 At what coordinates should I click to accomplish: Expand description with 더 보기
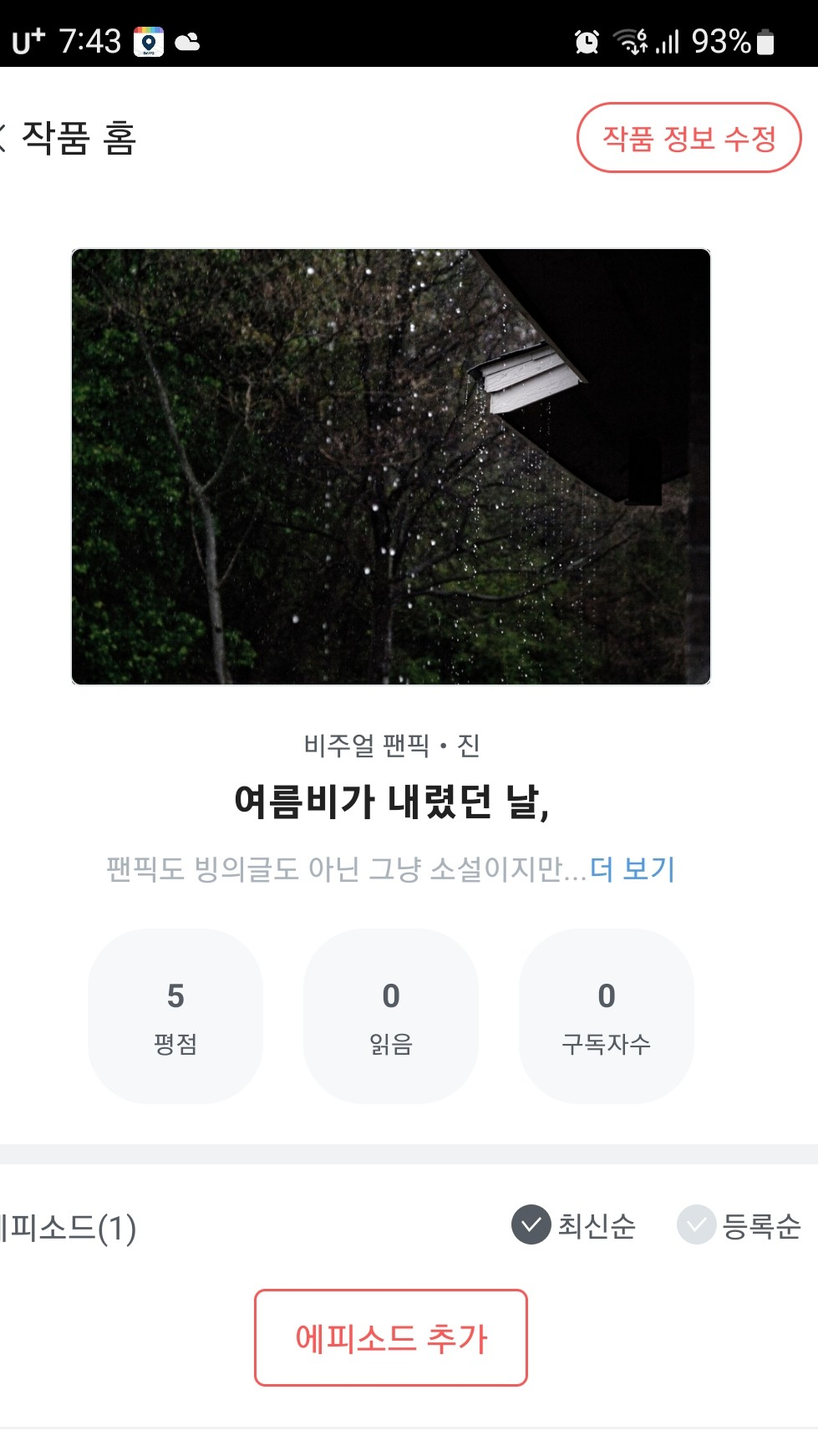tap(633, 869)
